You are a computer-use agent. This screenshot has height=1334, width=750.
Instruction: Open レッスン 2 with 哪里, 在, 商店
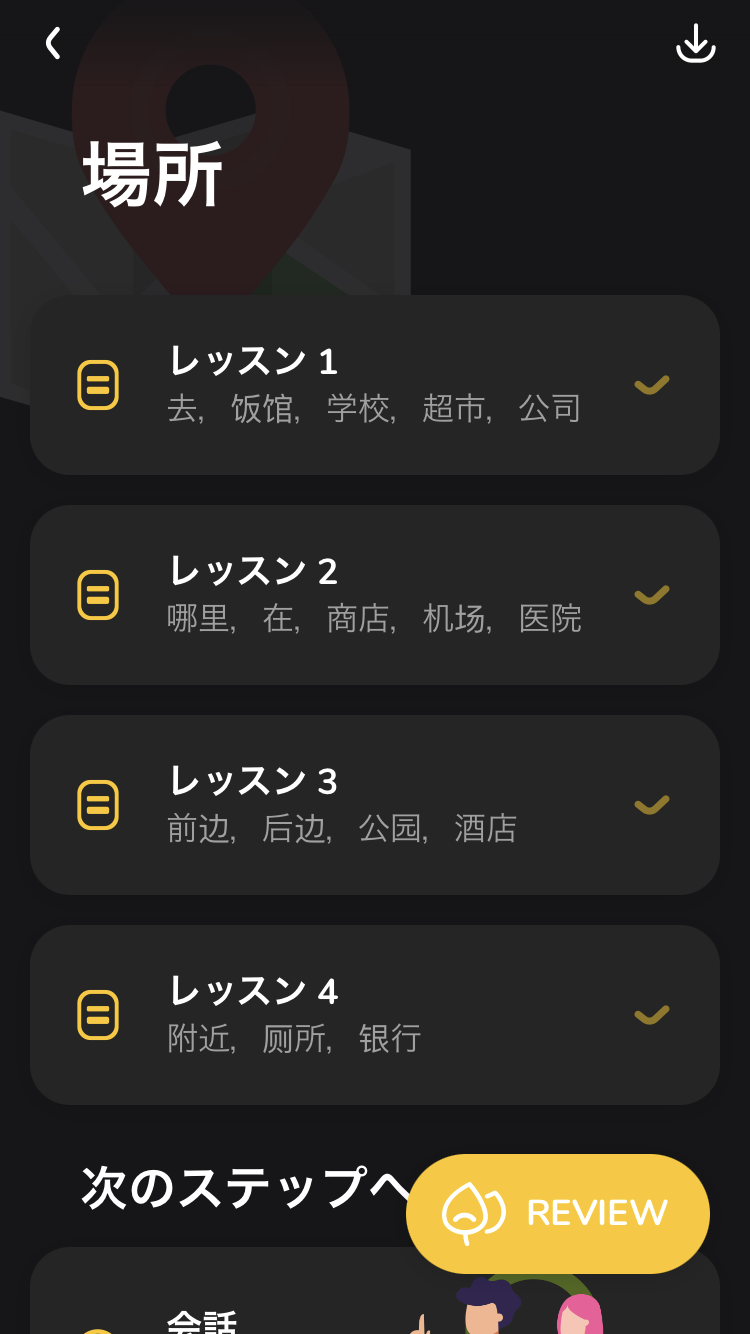375,595
